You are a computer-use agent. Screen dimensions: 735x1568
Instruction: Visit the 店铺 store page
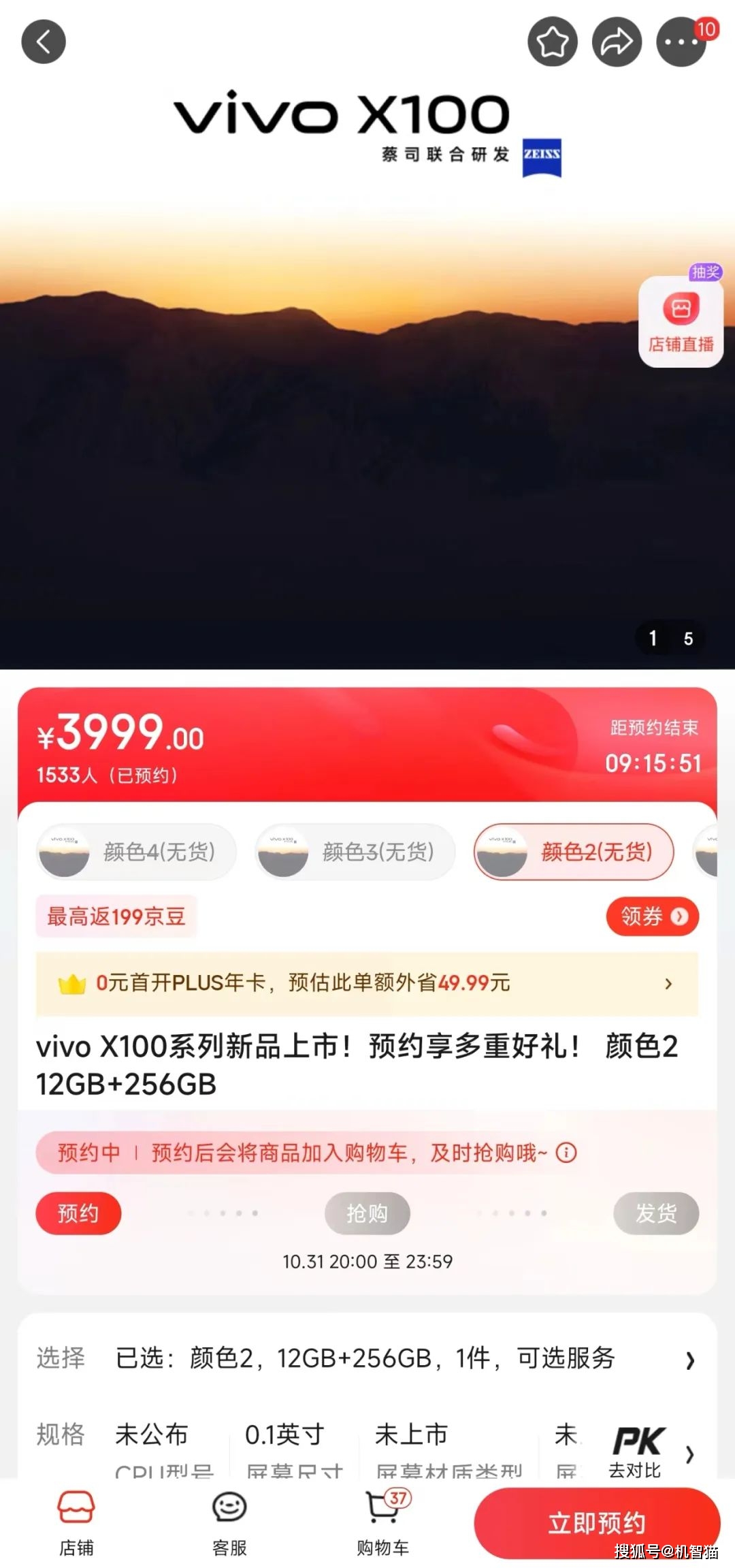(76, 1520)
